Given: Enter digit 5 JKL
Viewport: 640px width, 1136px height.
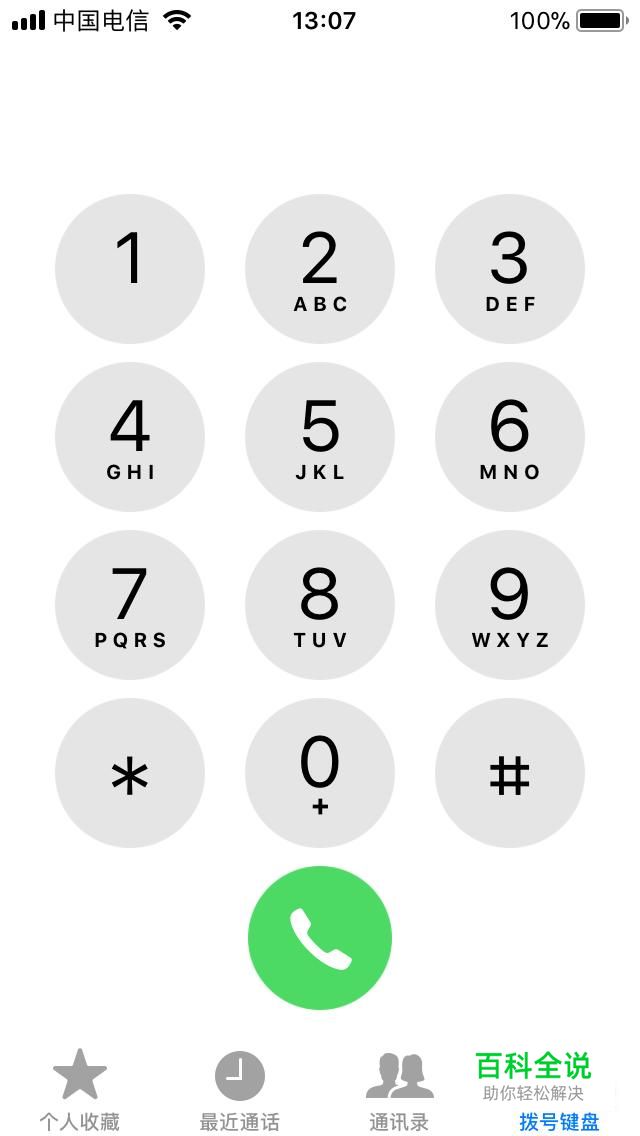Looking at the screenshot, I should pyautogui.click(x=320, y=437).
